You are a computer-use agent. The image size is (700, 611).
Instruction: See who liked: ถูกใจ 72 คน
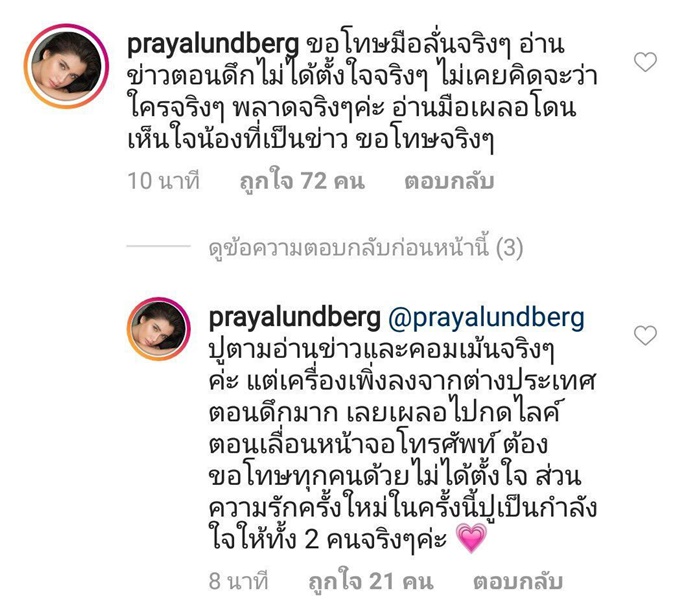point(303,182)
